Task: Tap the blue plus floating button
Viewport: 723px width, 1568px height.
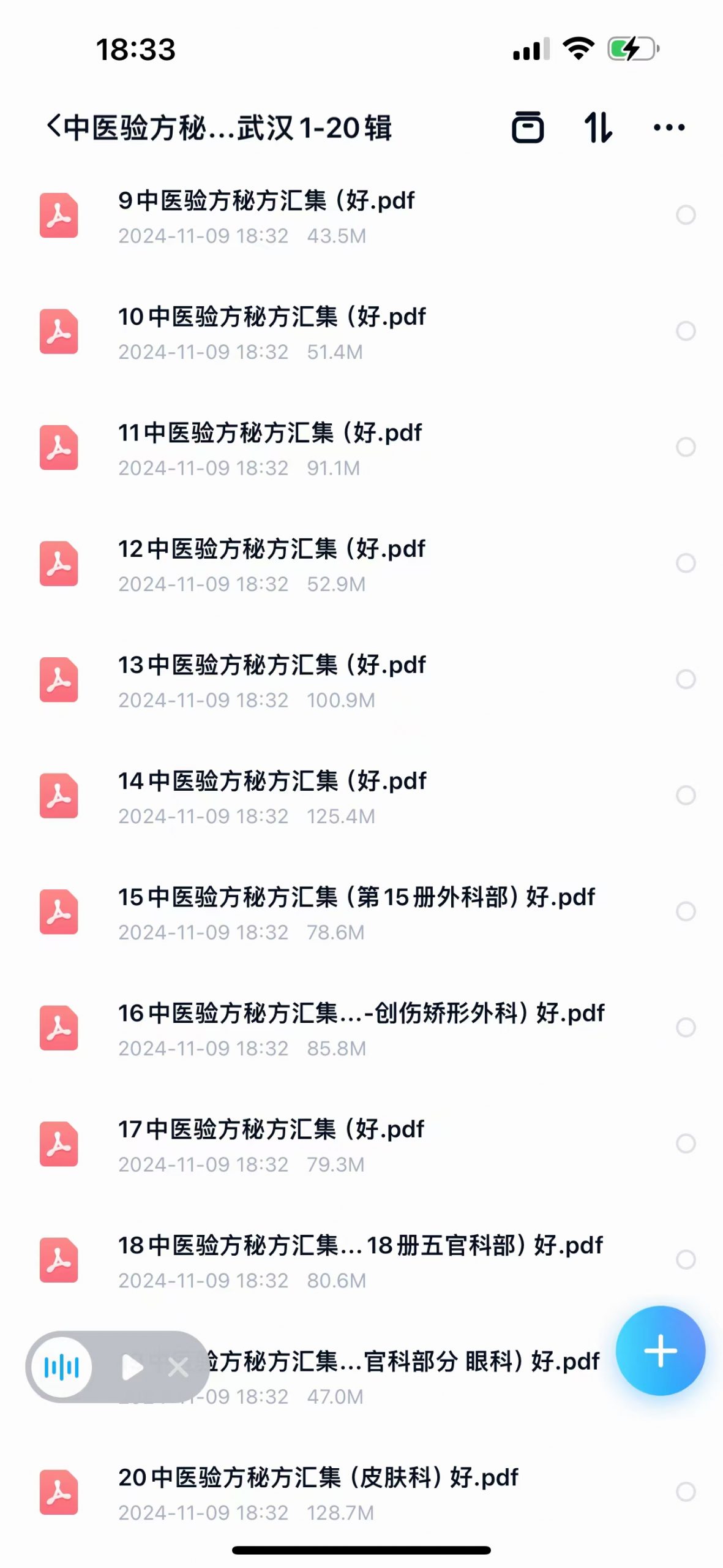Action: (660, 1351)
